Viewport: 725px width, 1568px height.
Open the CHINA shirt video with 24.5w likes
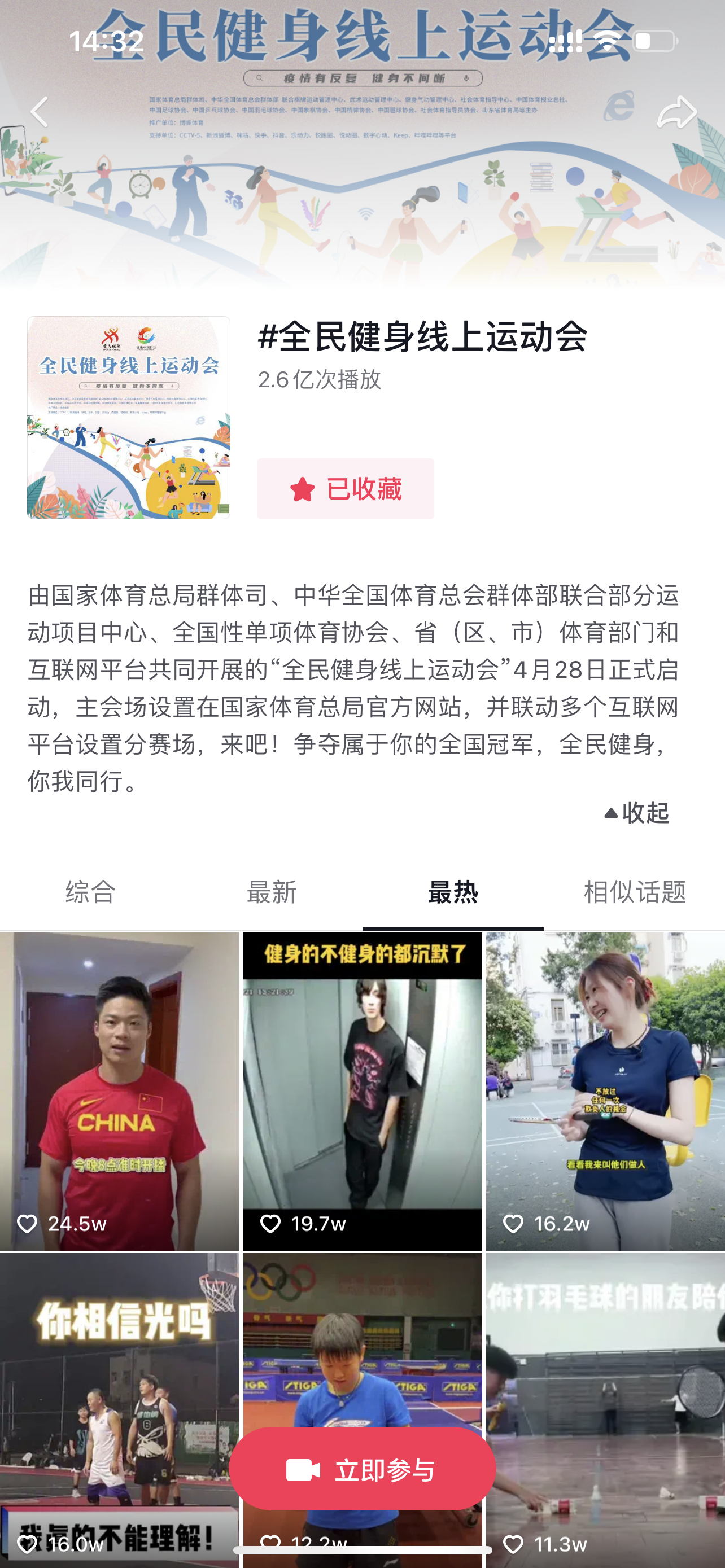pyautogui.click(x=119, y=1089)
